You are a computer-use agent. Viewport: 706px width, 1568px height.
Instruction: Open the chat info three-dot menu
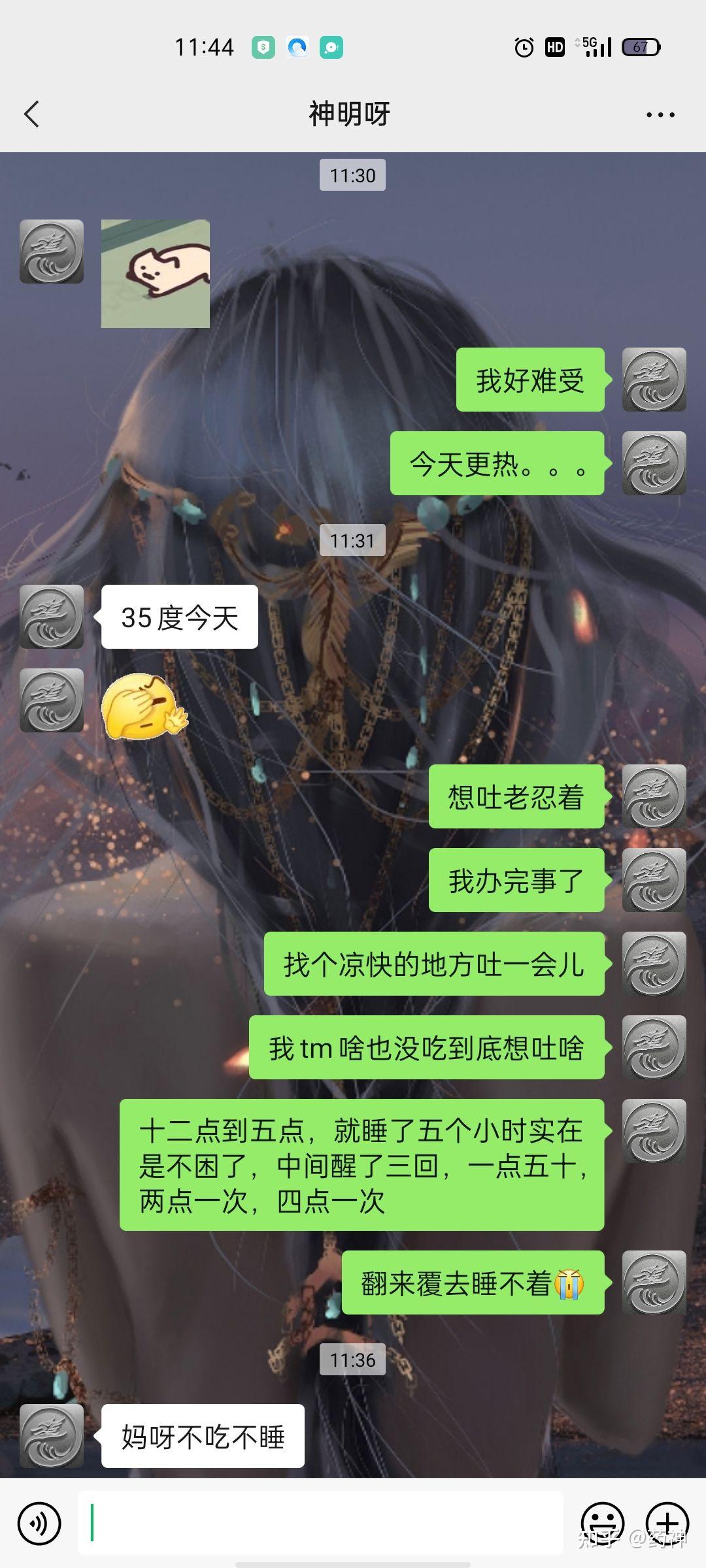coord(660,115)
